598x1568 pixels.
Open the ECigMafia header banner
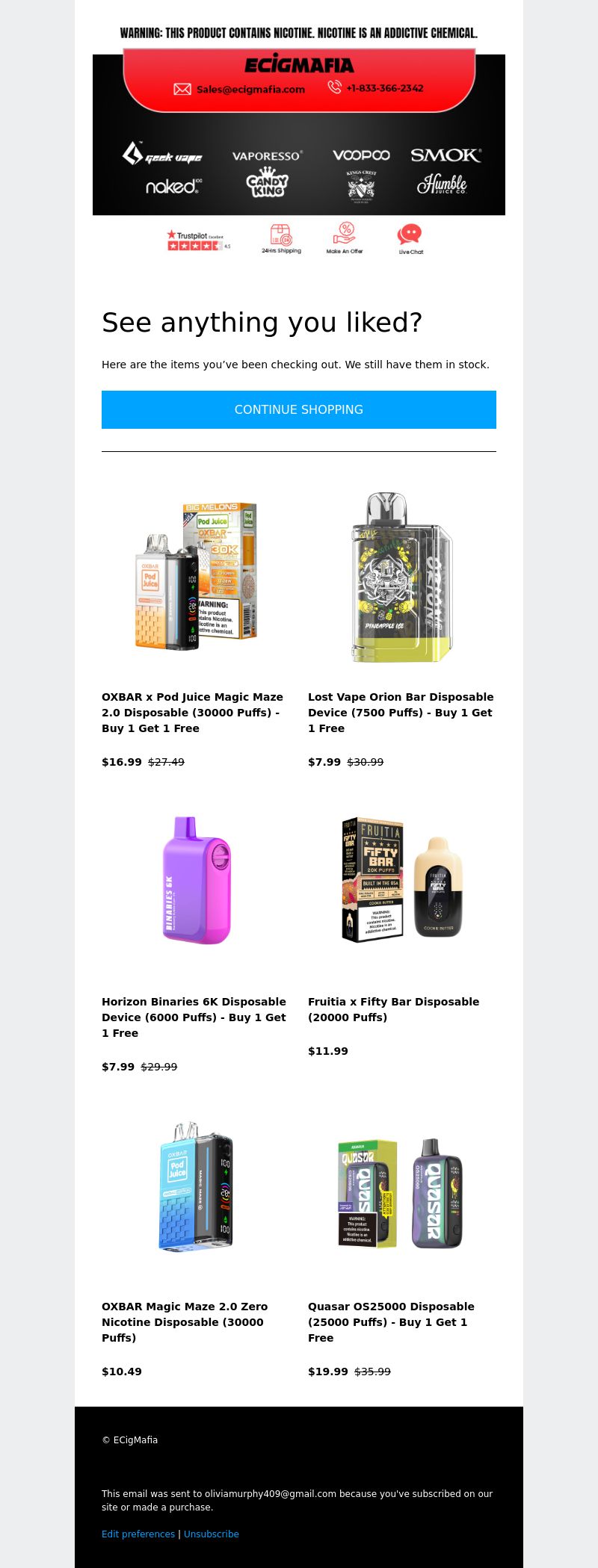tap(299, 134)
